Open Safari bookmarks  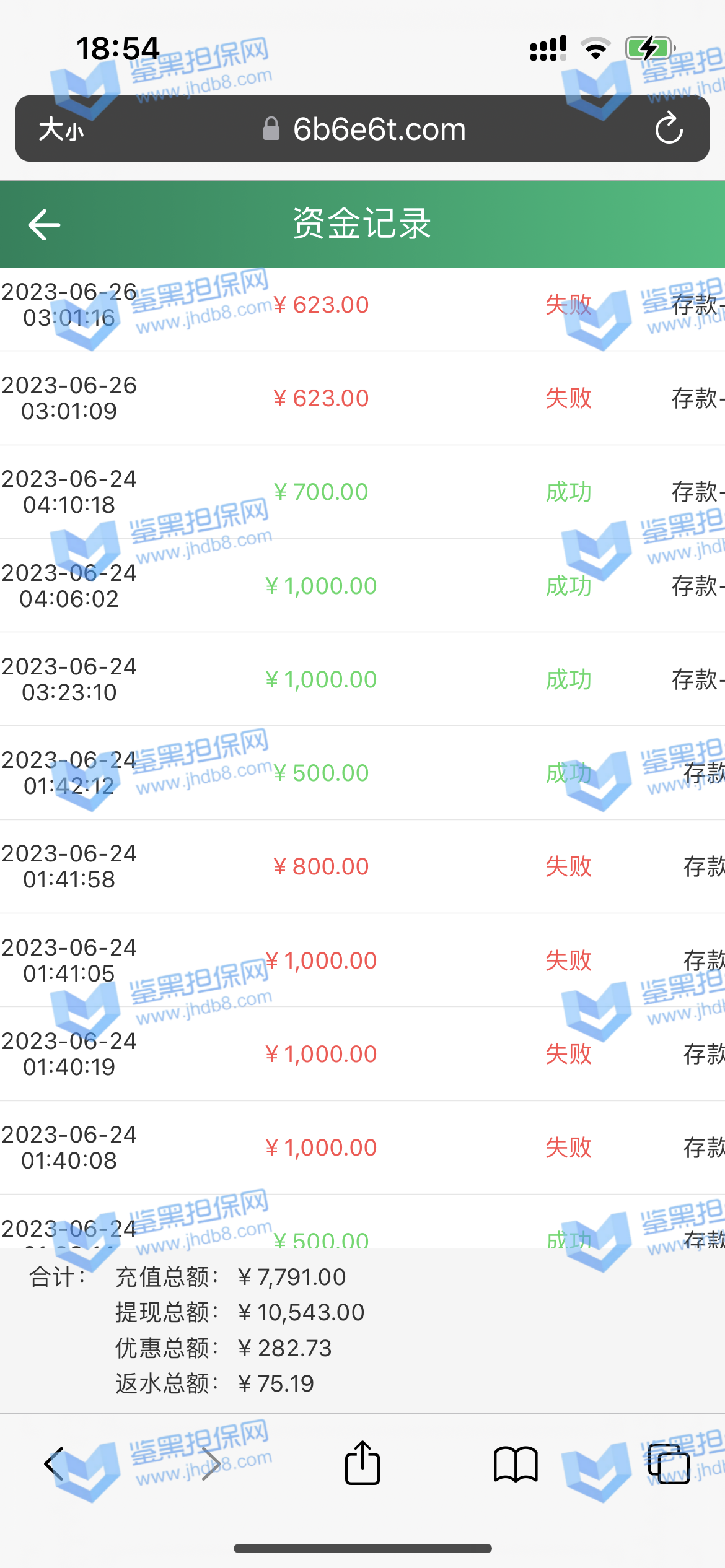(516, 1464)
